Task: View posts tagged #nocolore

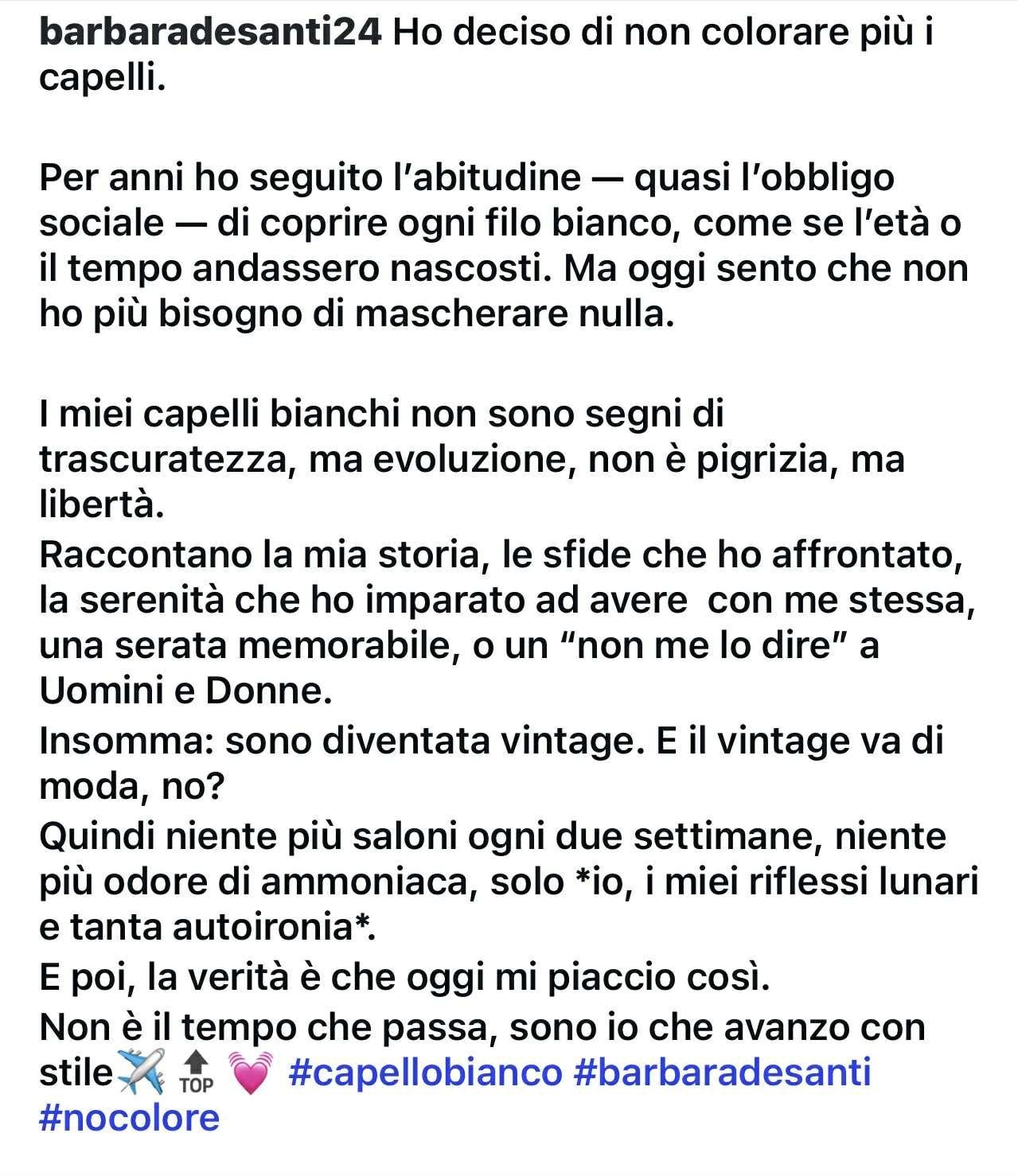Action: click(129, 1119)
